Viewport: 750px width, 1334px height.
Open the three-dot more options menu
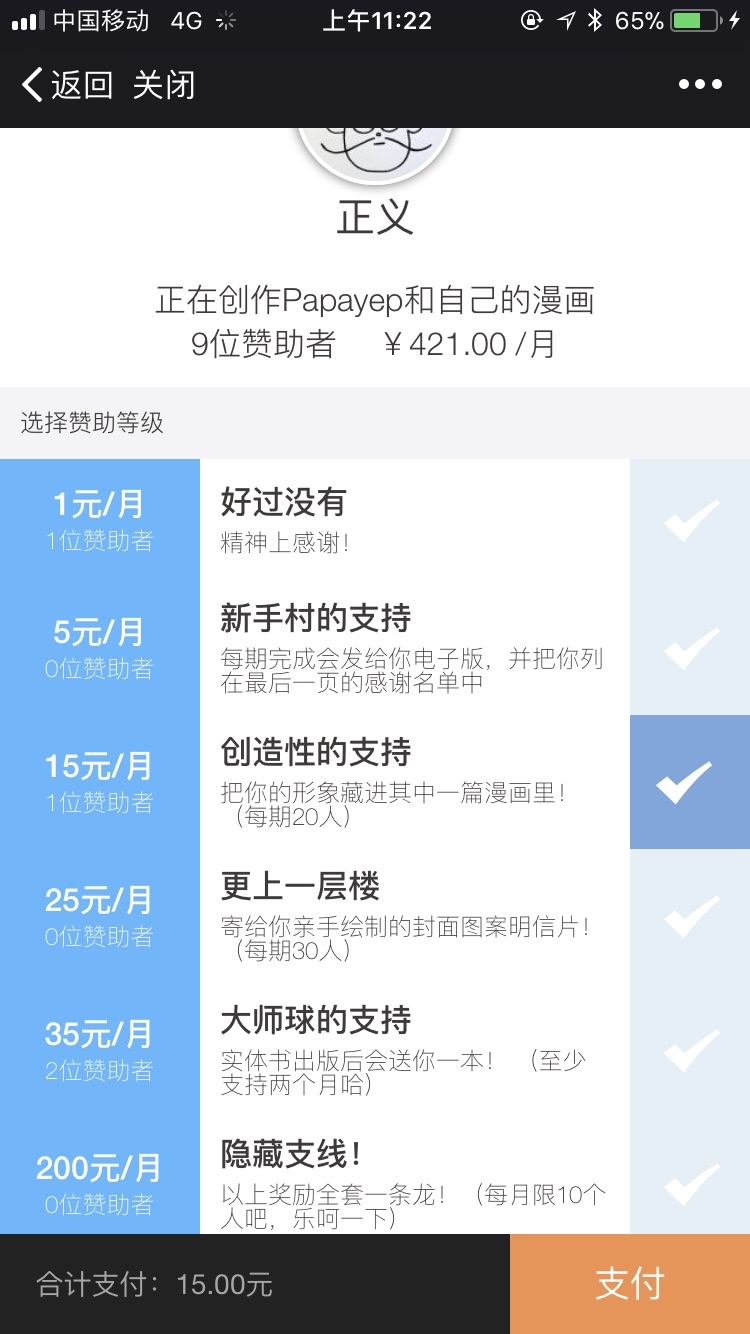point(698,84)
